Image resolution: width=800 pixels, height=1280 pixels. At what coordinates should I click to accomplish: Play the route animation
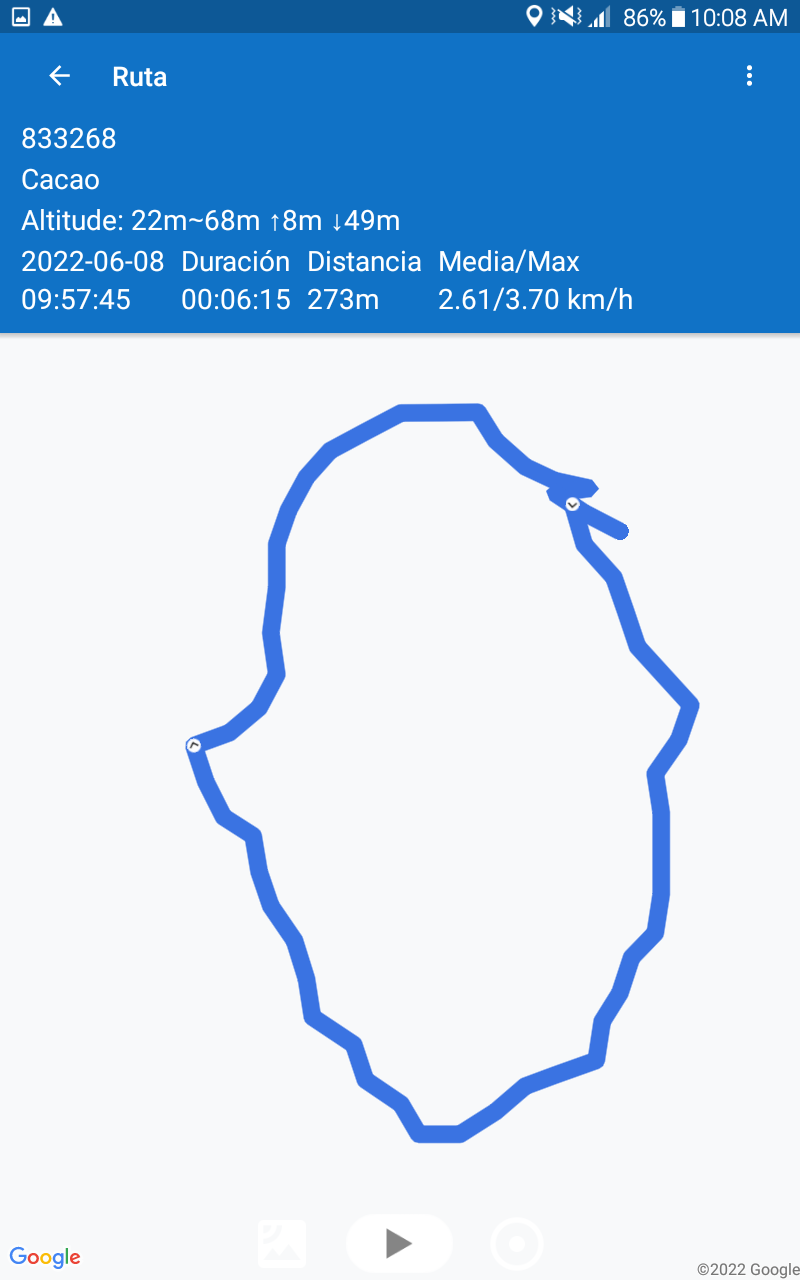pos(399,1243)
